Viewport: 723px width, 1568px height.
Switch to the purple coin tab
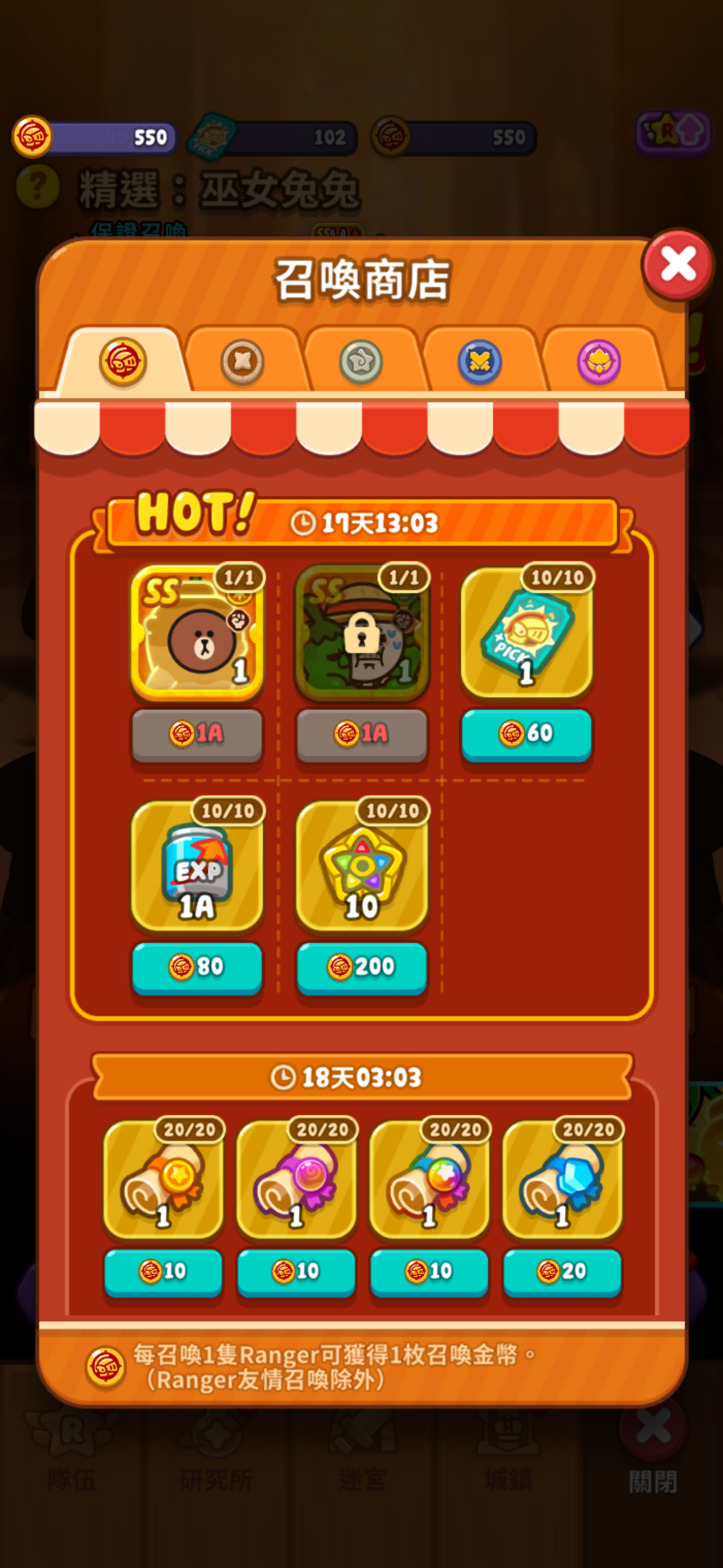[x=598, y=362]
